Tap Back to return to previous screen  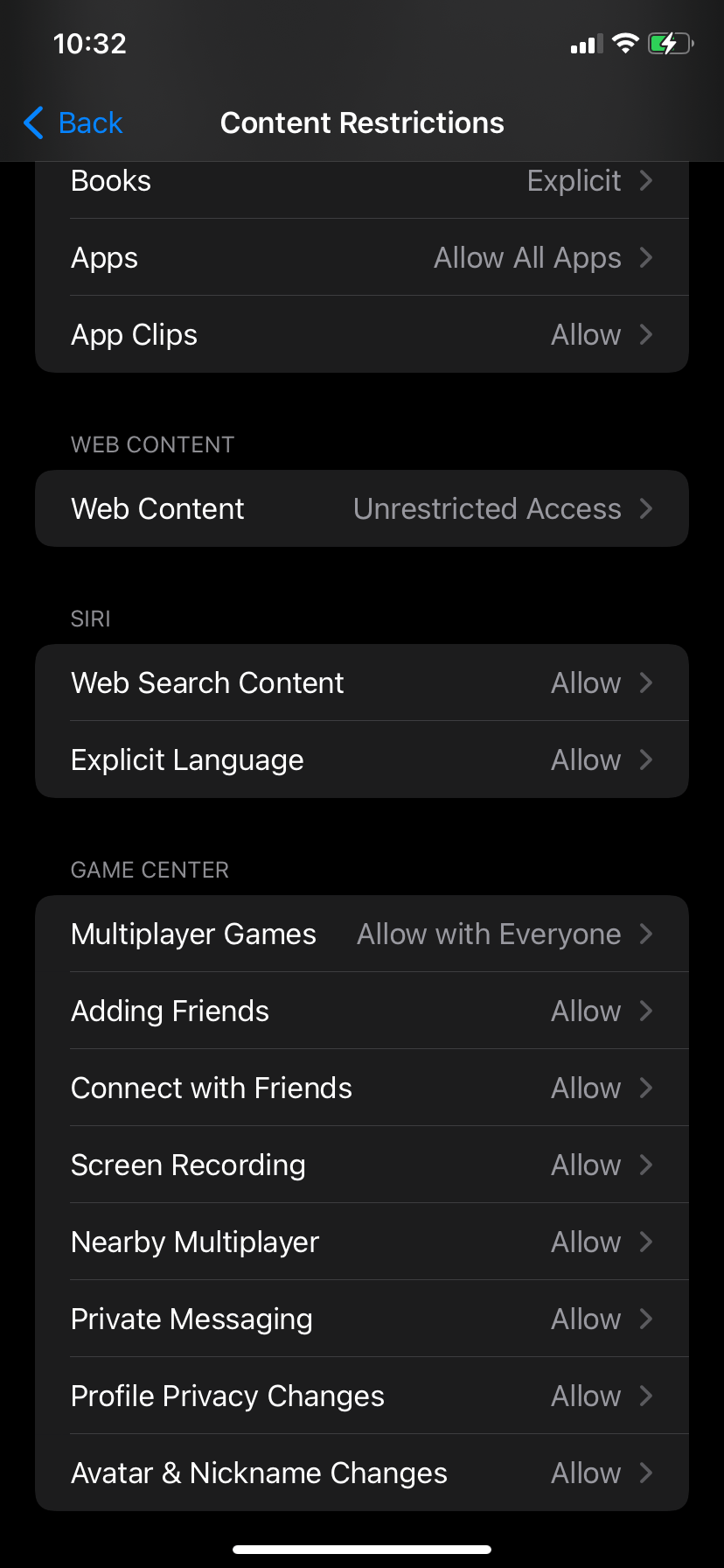(72, 123)
